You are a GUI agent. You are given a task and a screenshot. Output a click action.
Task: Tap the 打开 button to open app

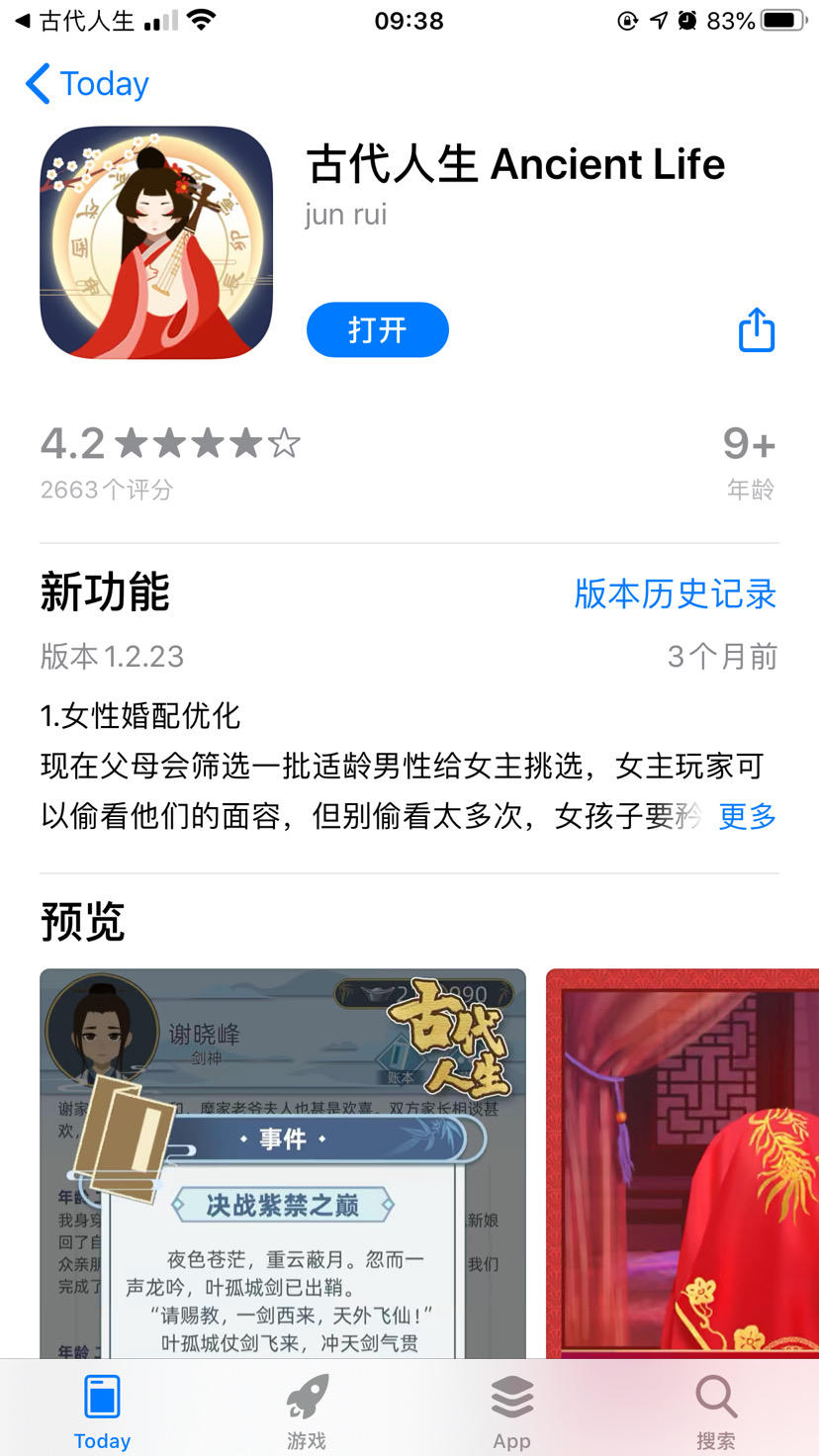377,329
